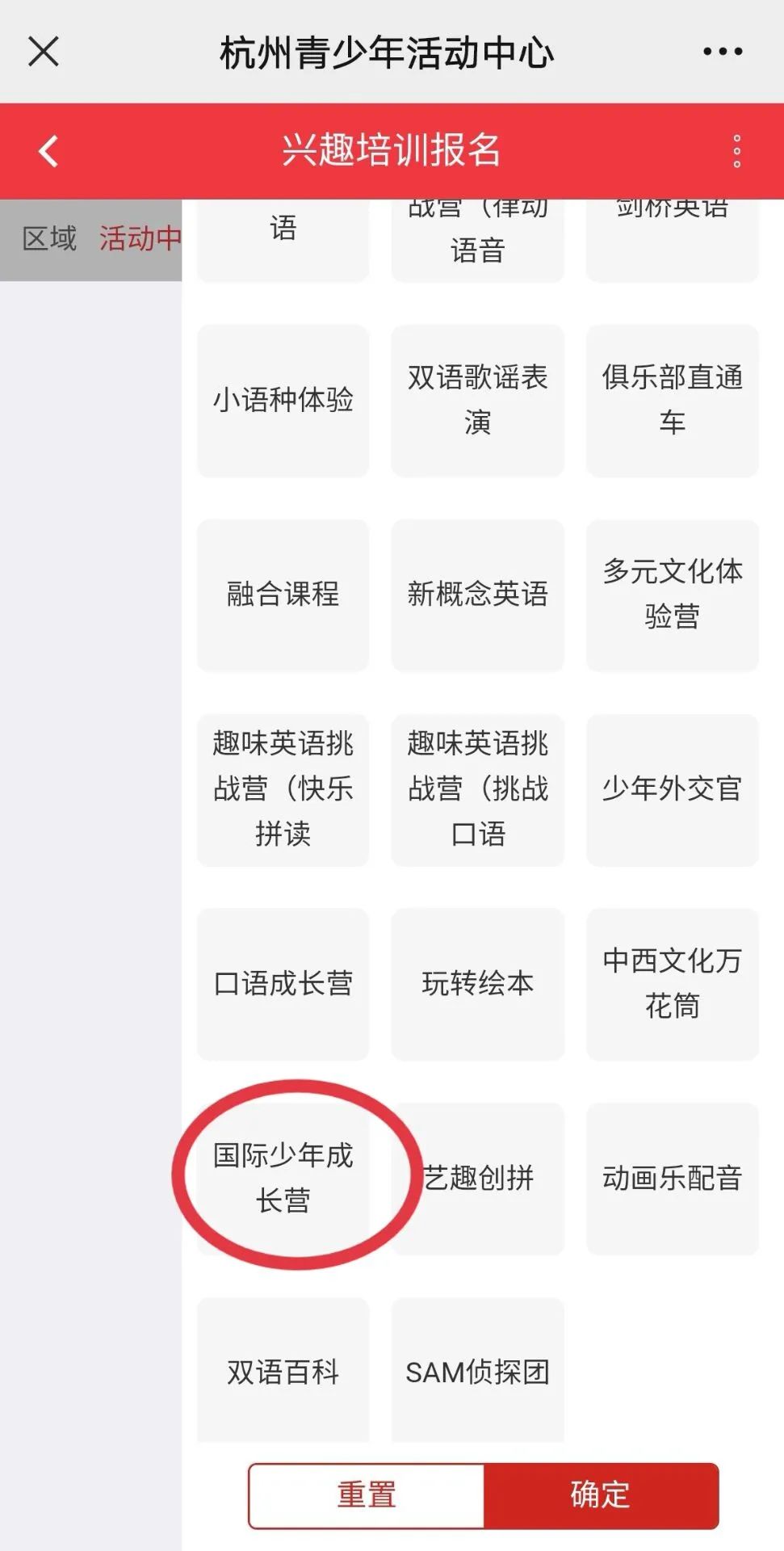Screen dimensions: 784x1551
Task: Select 口语成长营 chip
Action: (283, 984)
